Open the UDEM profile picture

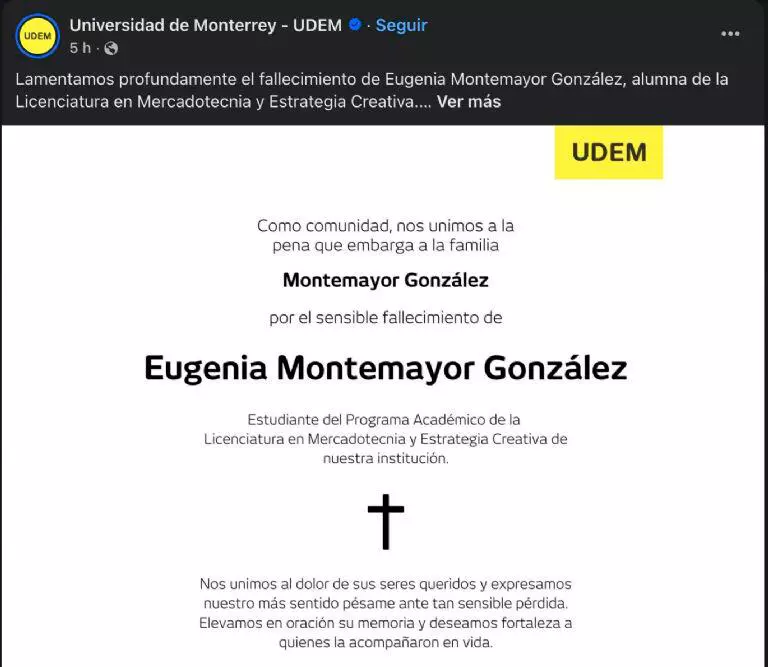(x=38, y=36)
